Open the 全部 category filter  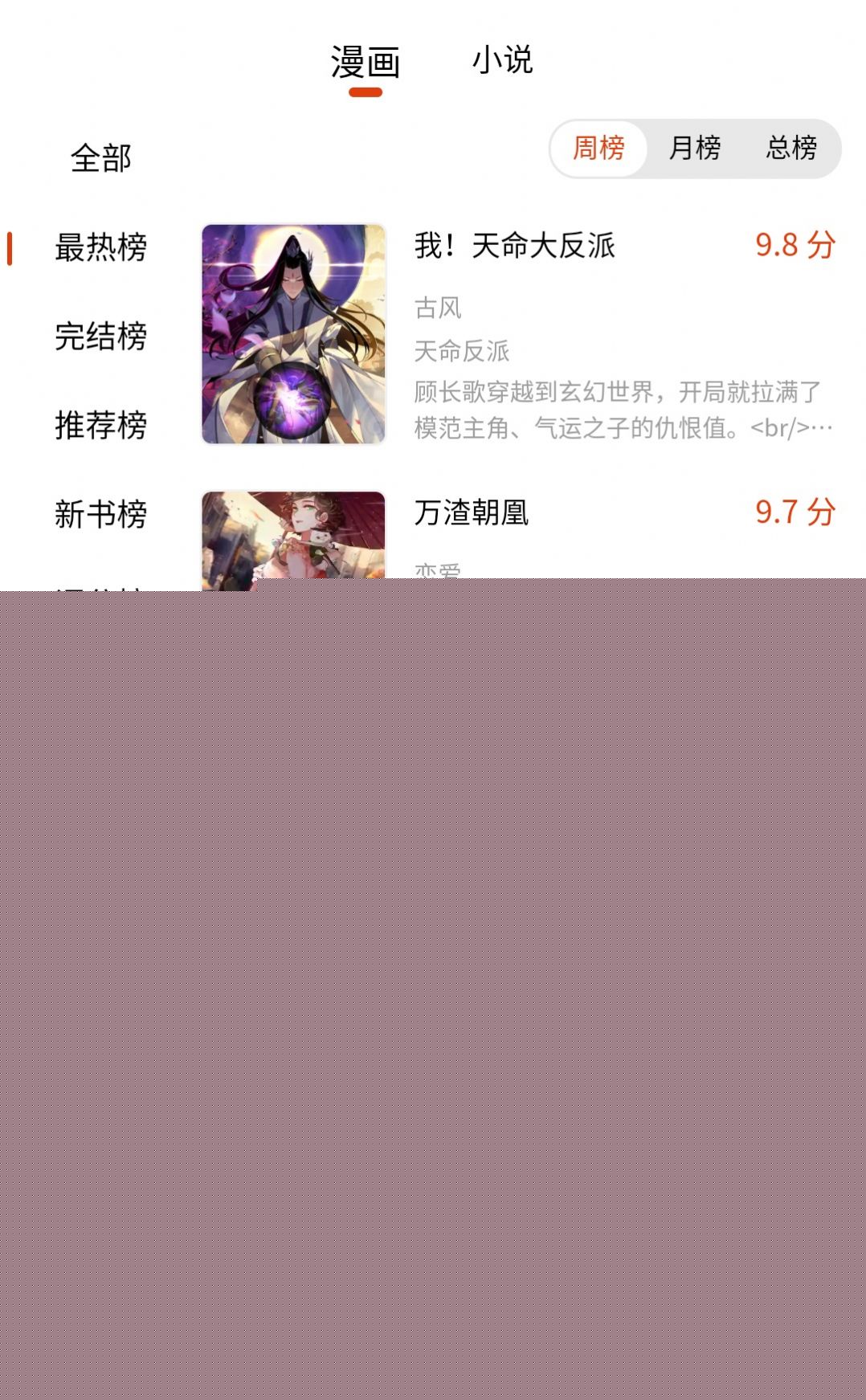click(100, 158)
